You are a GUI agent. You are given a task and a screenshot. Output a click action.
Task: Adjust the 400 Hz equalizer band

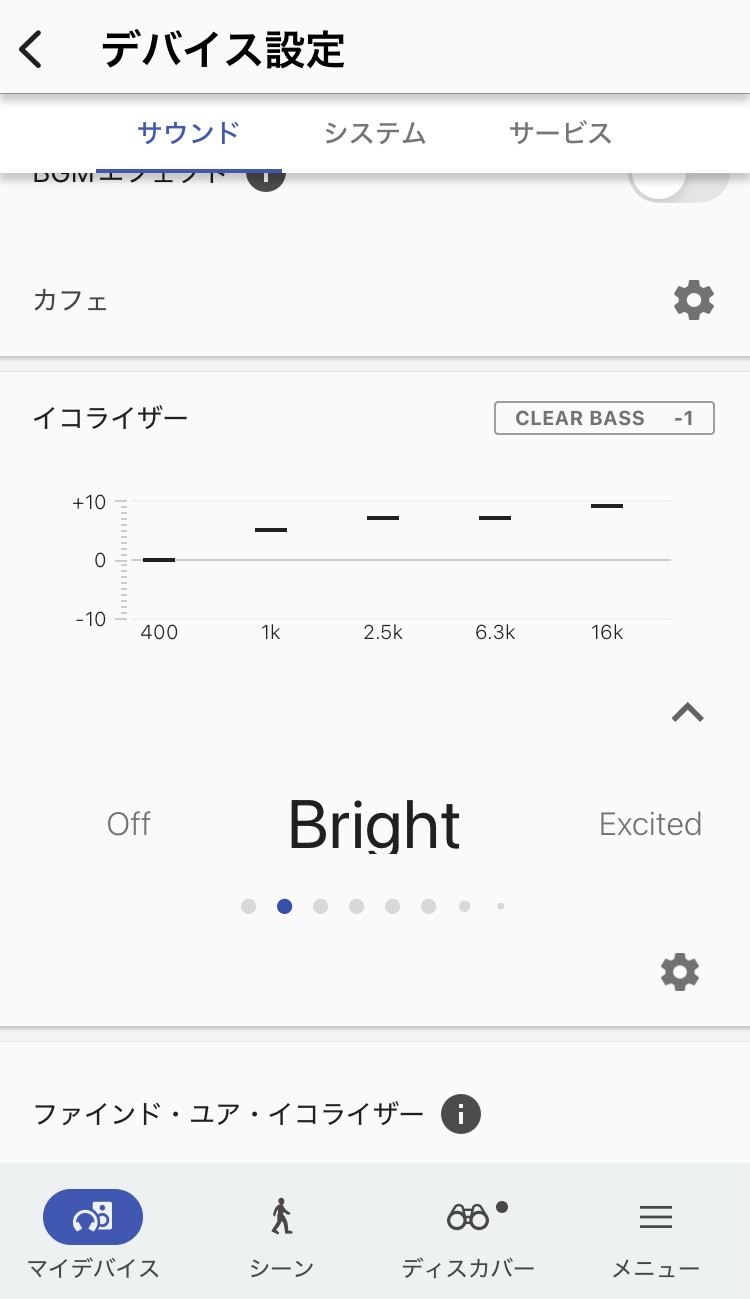click(x=158, y=560)
